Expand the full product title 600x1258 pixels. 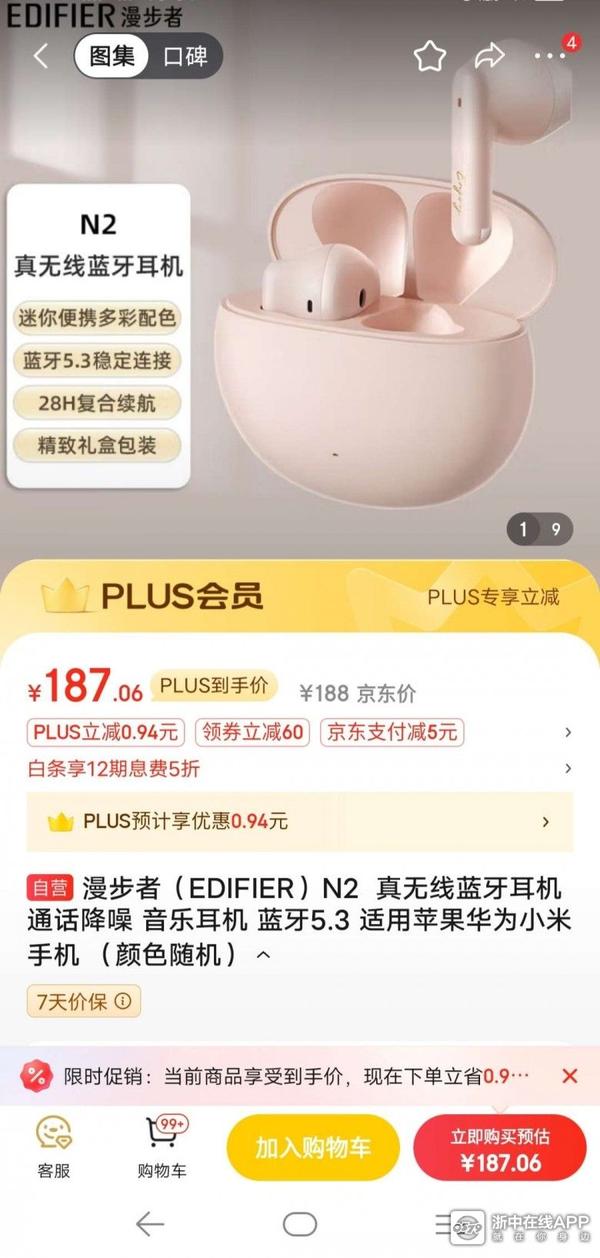pyautogui.click(x=264, y=955)
